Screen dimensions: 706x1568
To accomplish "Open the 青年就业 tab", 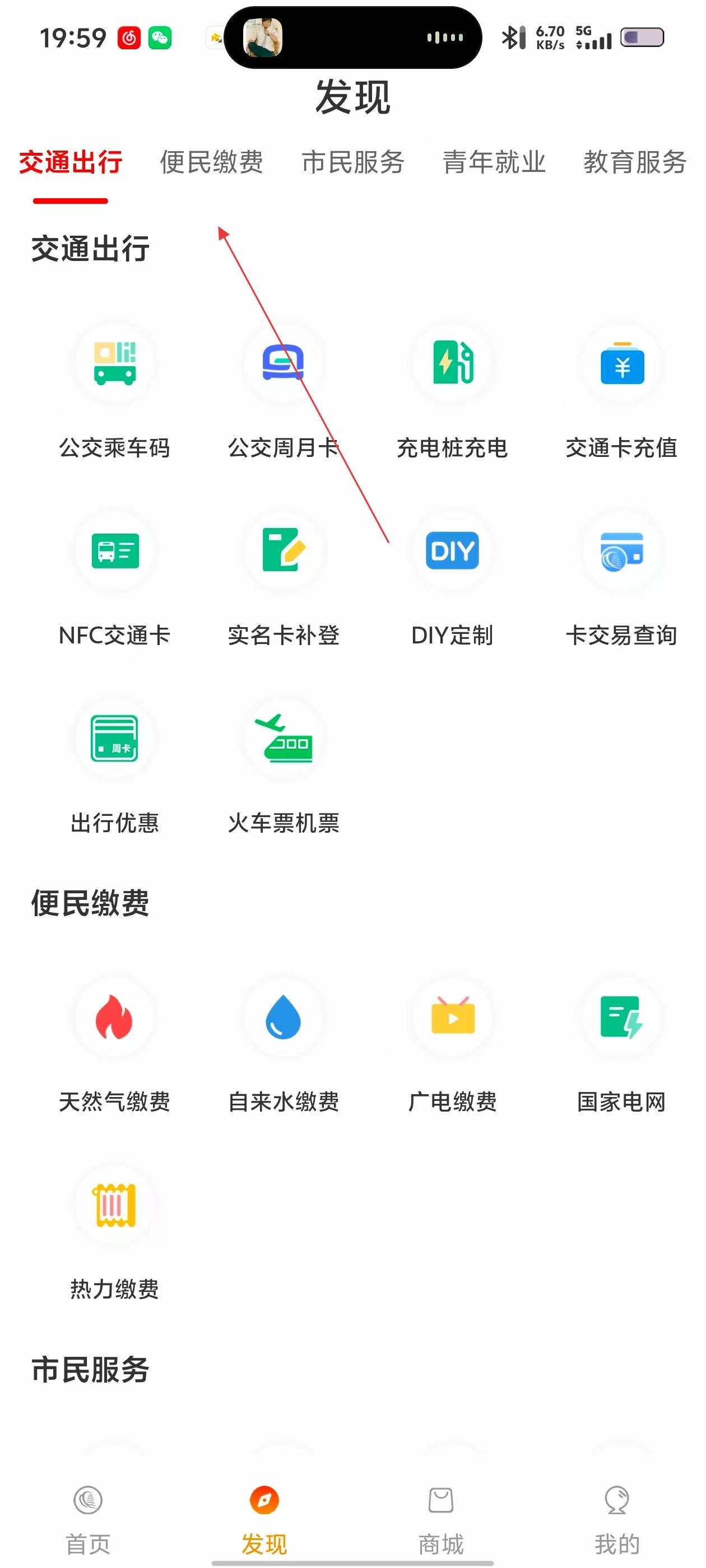I will pyautogui.click(x=494, y=162).
